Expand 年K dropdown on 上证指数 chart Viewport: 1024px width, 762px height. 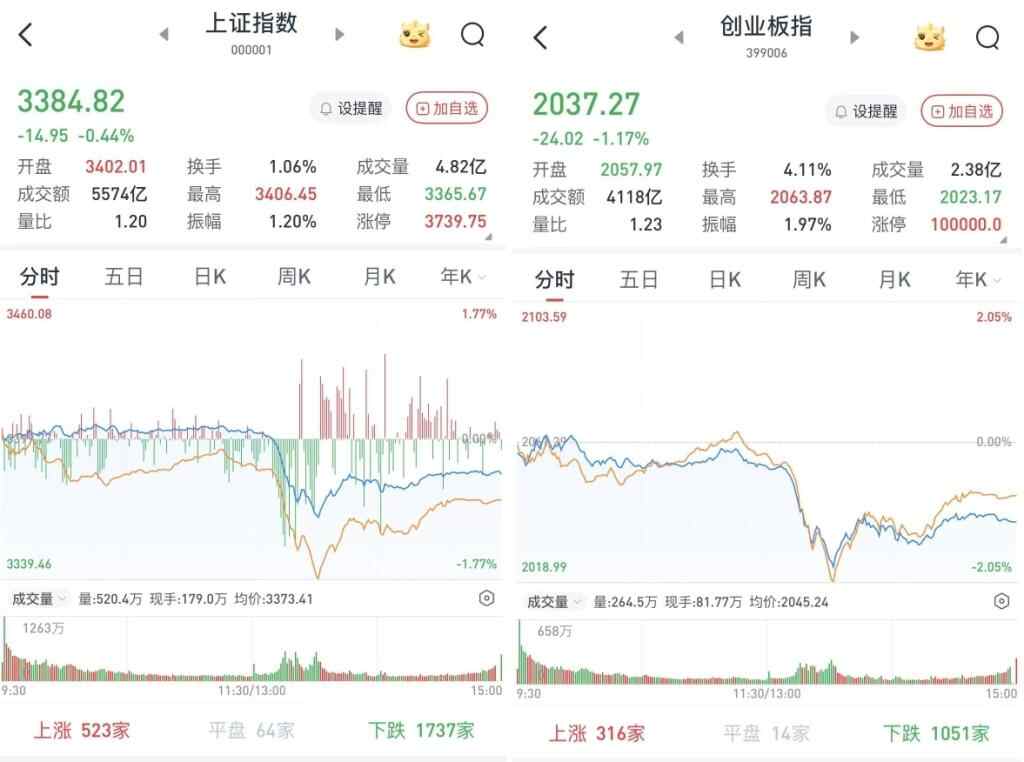coord(464,277)
